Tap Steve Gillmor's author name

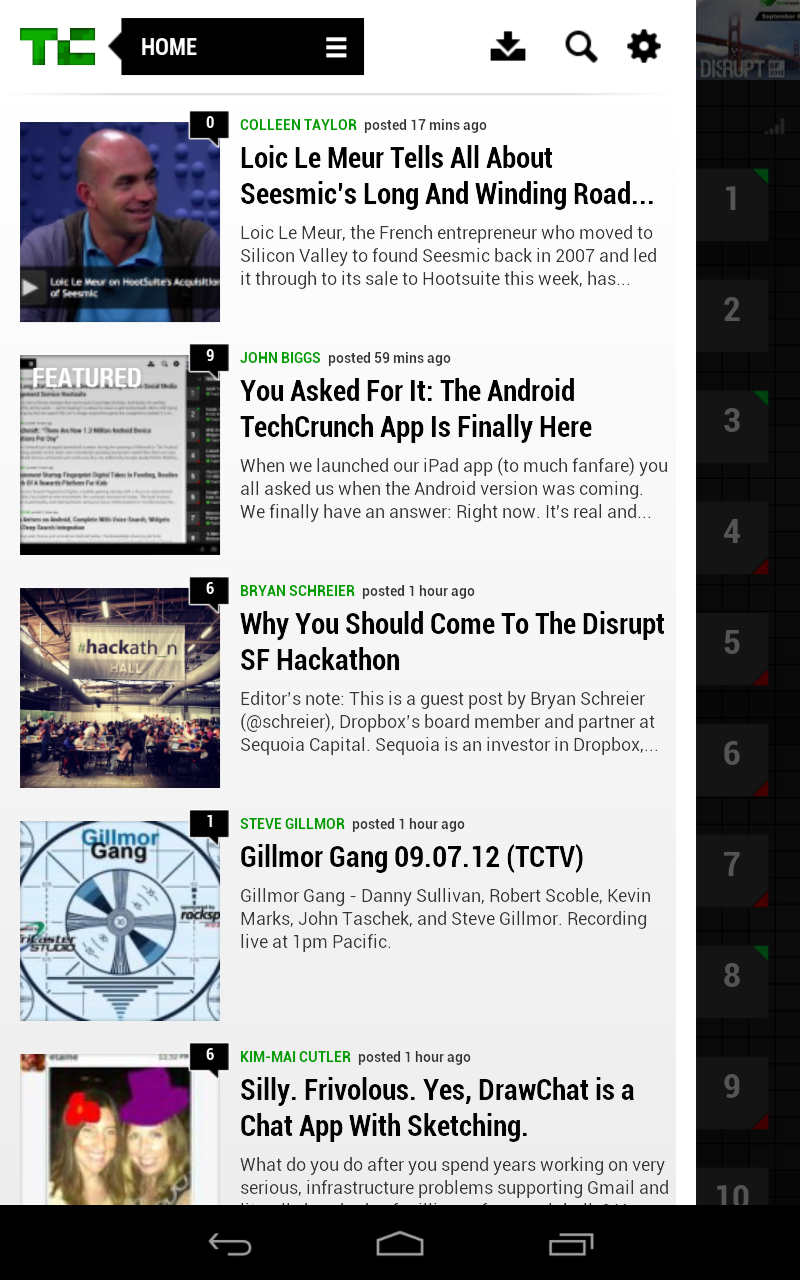click(292, 823)
